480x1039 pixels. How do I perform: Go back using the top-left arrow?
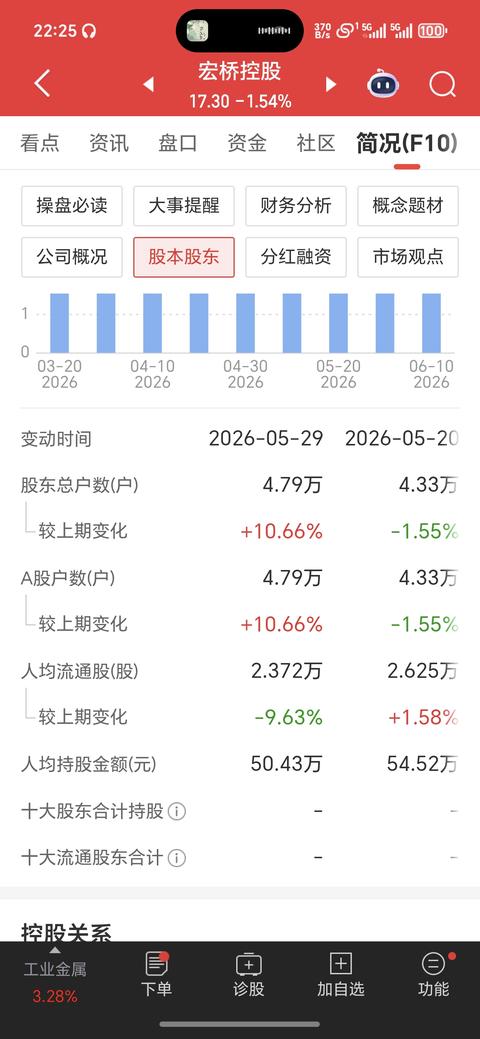[x=42, y=84]
